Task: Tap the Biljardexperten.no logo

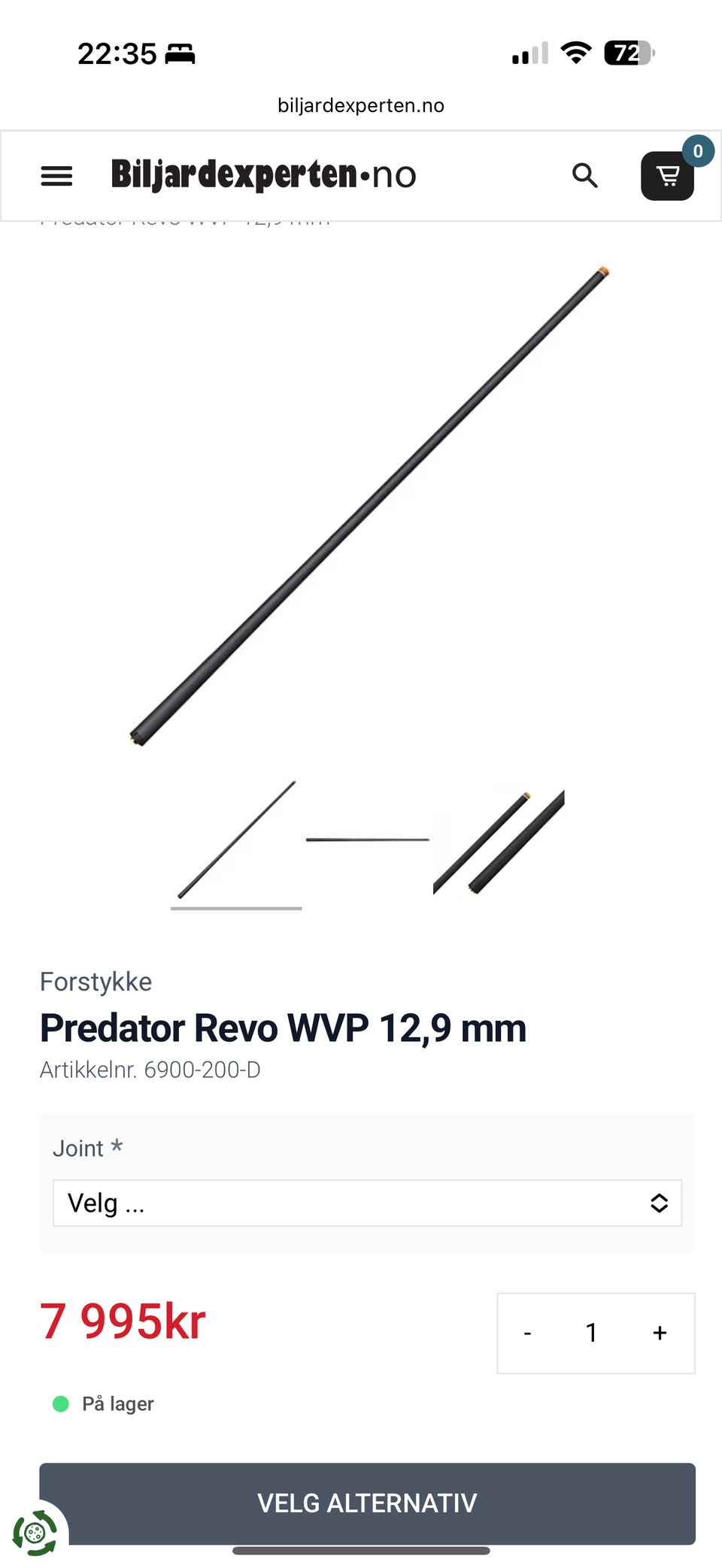Action: 263,174
